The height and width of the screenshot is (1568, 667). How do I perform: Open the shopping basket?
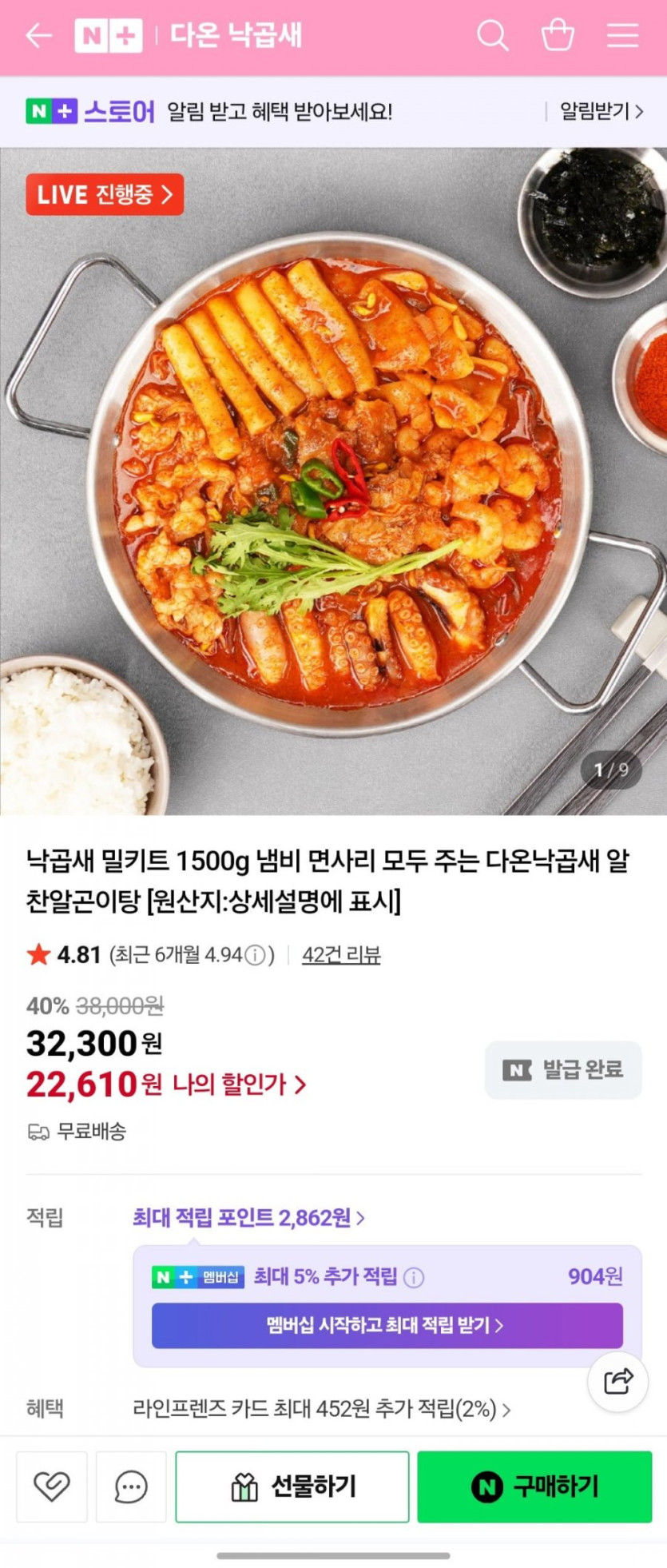point(558,35)
